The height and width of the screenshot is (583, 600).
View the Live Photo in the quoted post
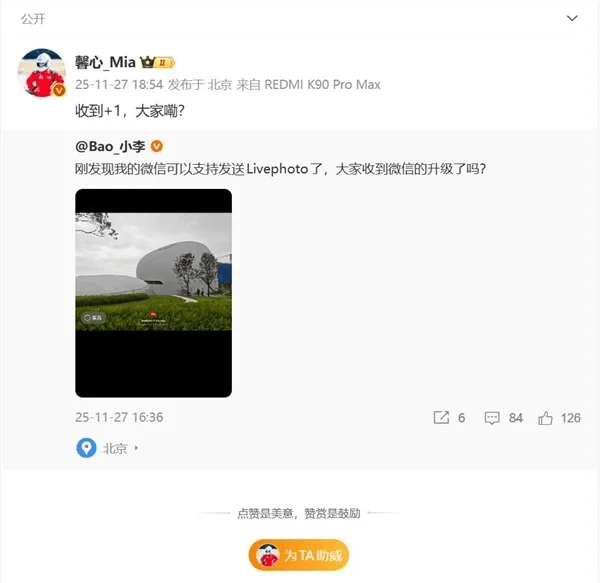click(x=153, y=292)
